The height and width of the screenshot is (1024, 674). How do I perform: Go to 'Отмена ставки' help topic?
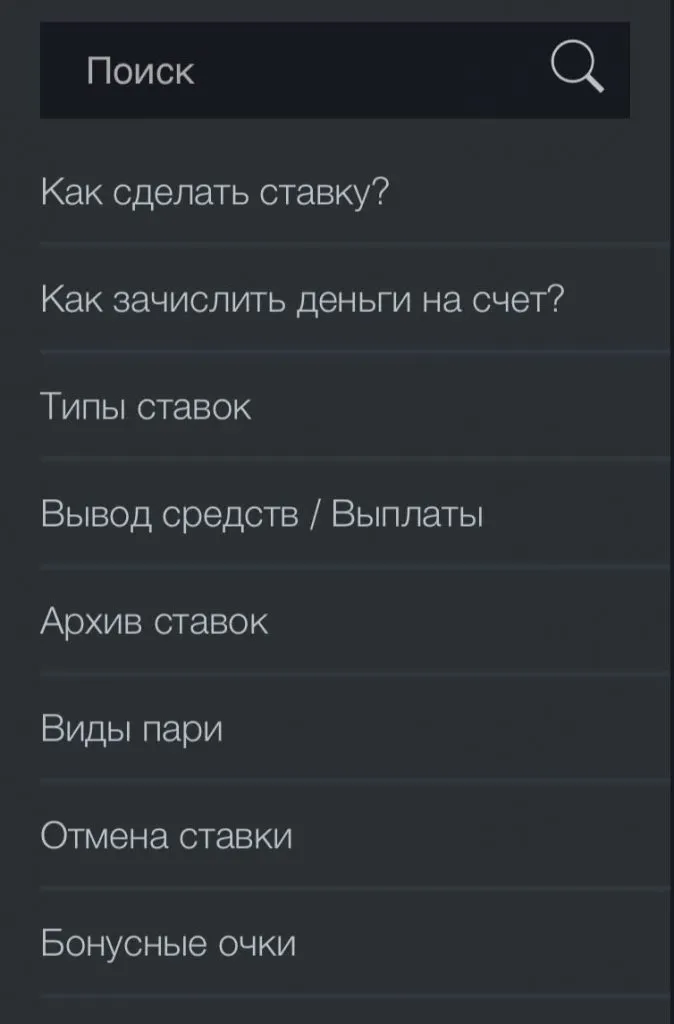[x=167, y=836]
